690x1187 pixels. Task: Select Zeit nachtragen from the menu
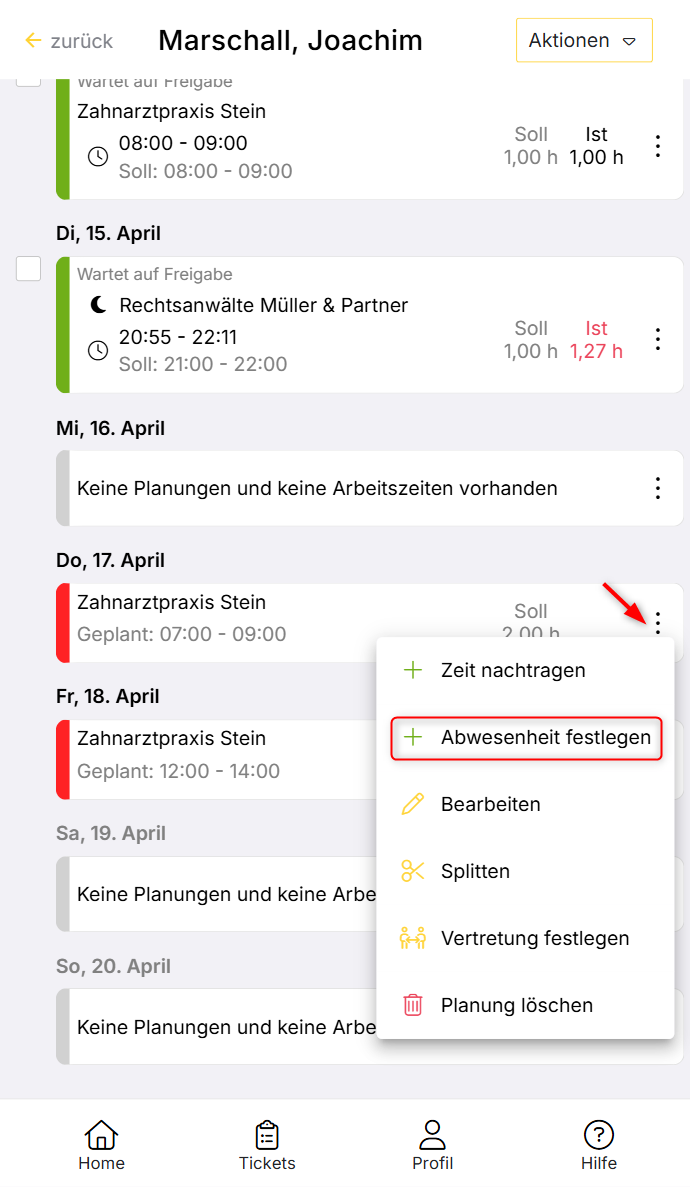pos(513,670)
